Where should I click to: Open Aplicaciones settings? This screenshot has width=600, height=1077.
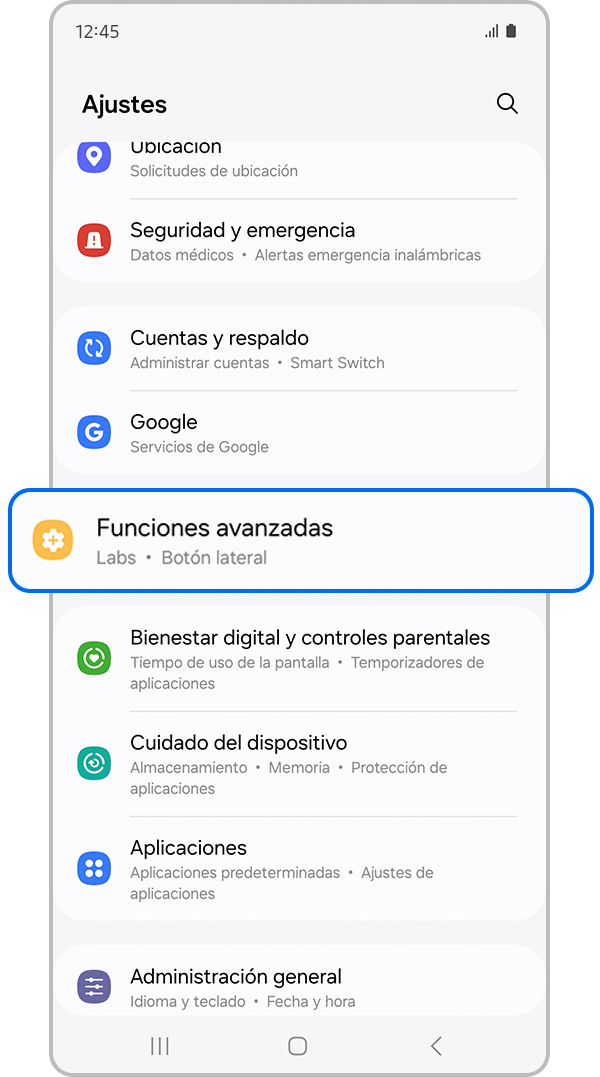click(300, 869)
